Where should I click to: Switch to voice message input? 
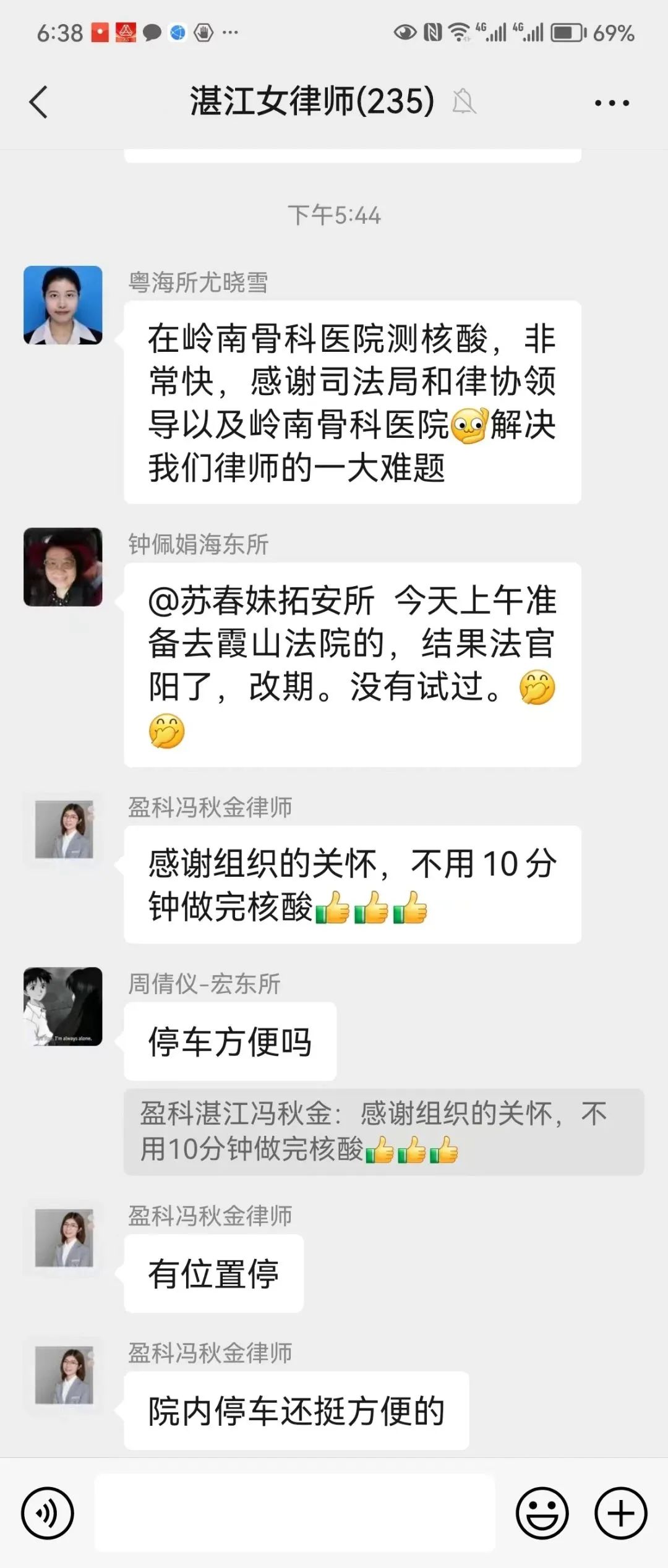[48, 1513]
